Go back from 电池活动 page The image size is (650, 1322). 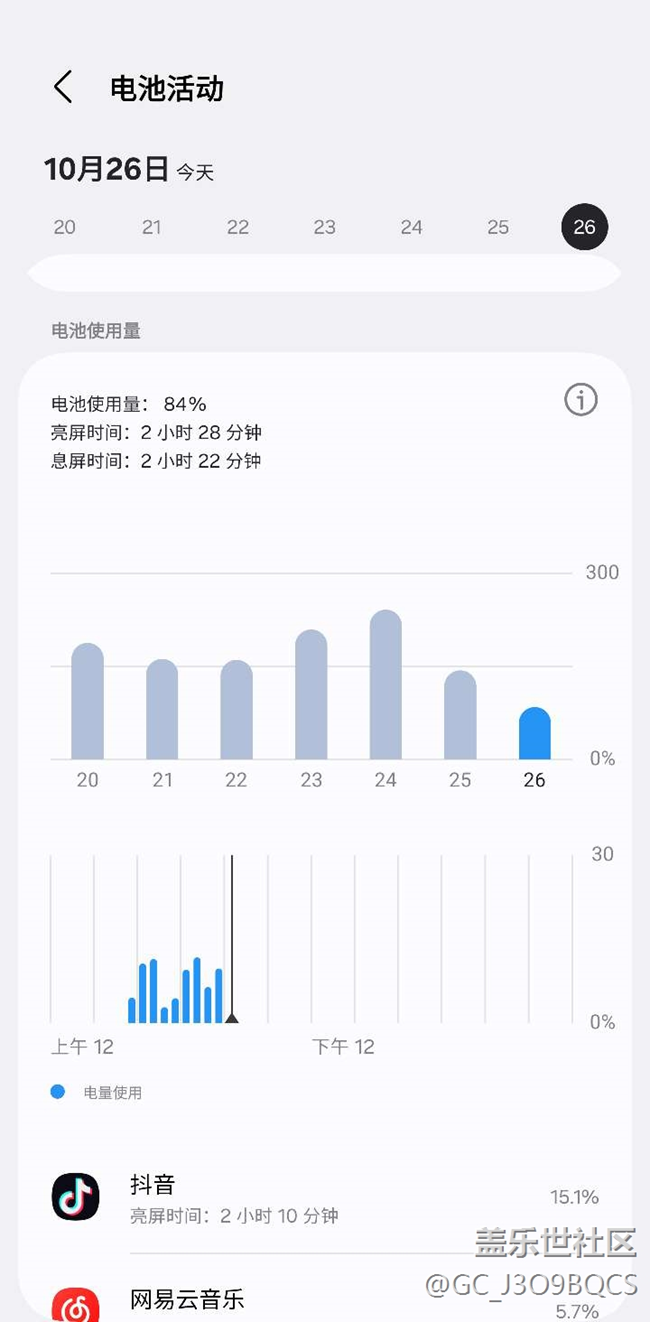click(63, 88)
